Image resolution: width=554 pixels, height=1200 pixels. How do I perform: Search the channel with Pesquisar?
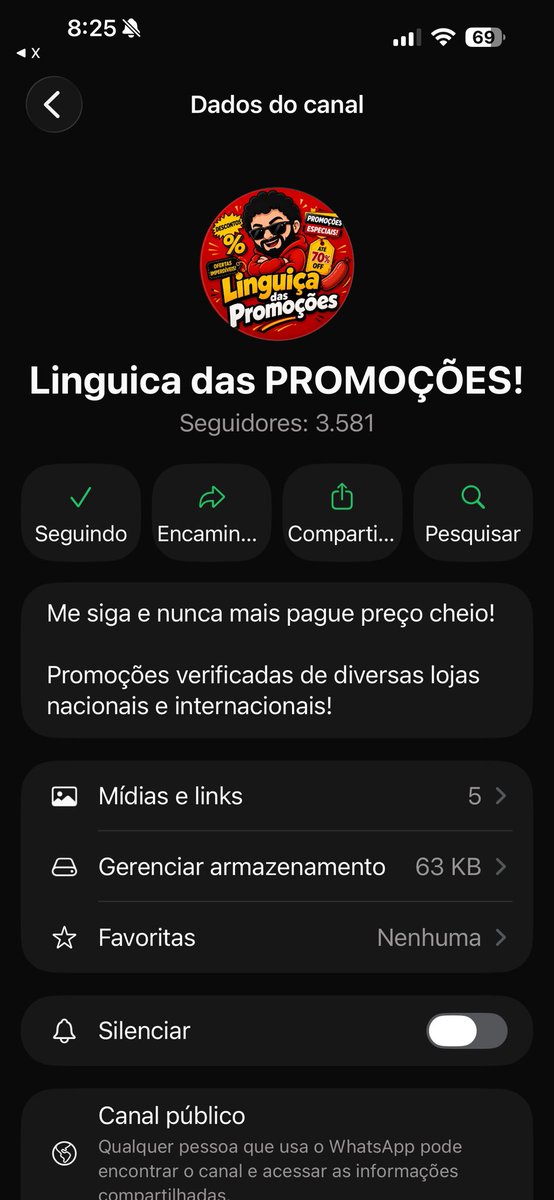473,512
